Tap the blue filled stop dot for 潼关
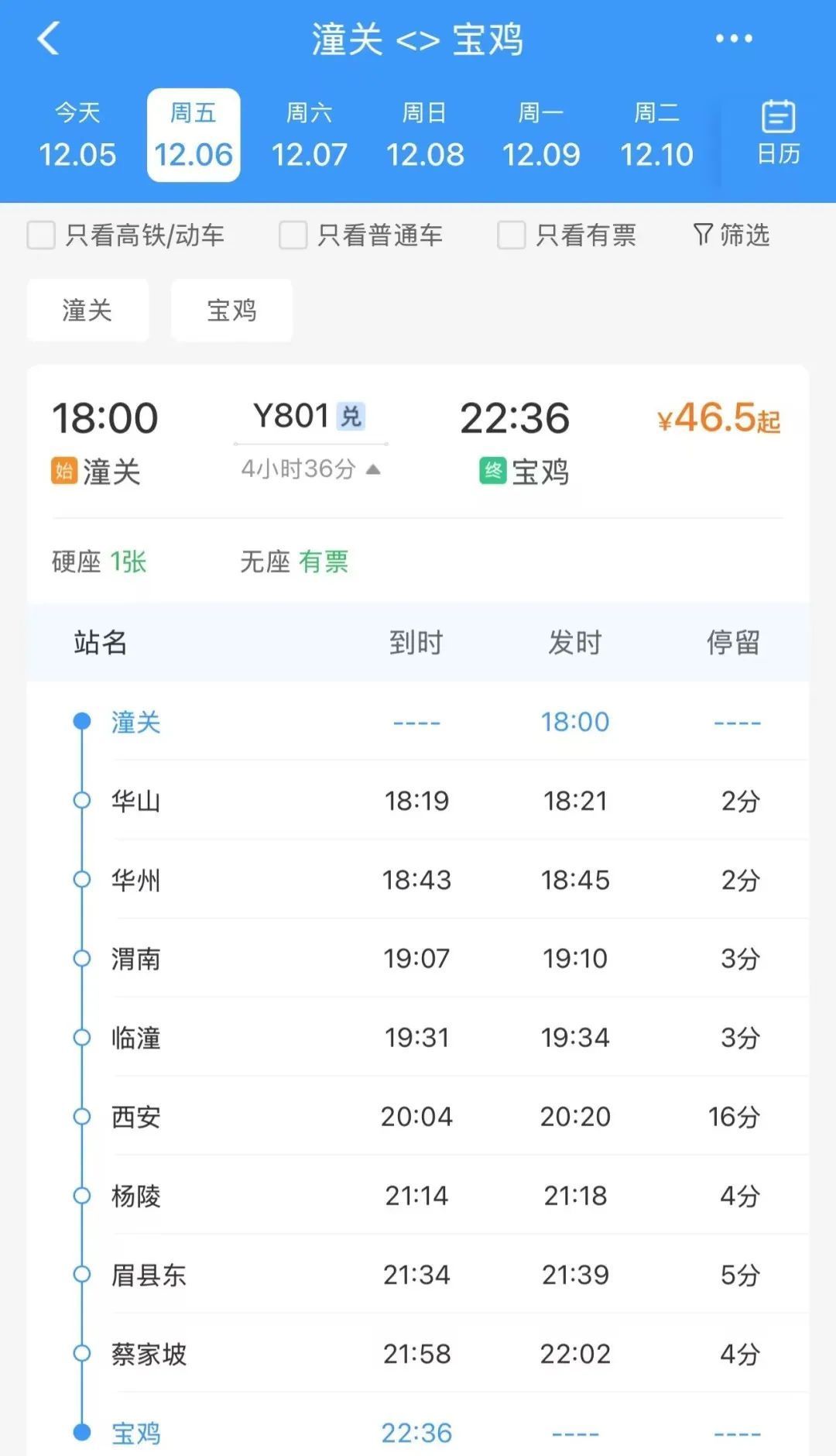Viewport: 836px width, 1456px height. [80, 721]
